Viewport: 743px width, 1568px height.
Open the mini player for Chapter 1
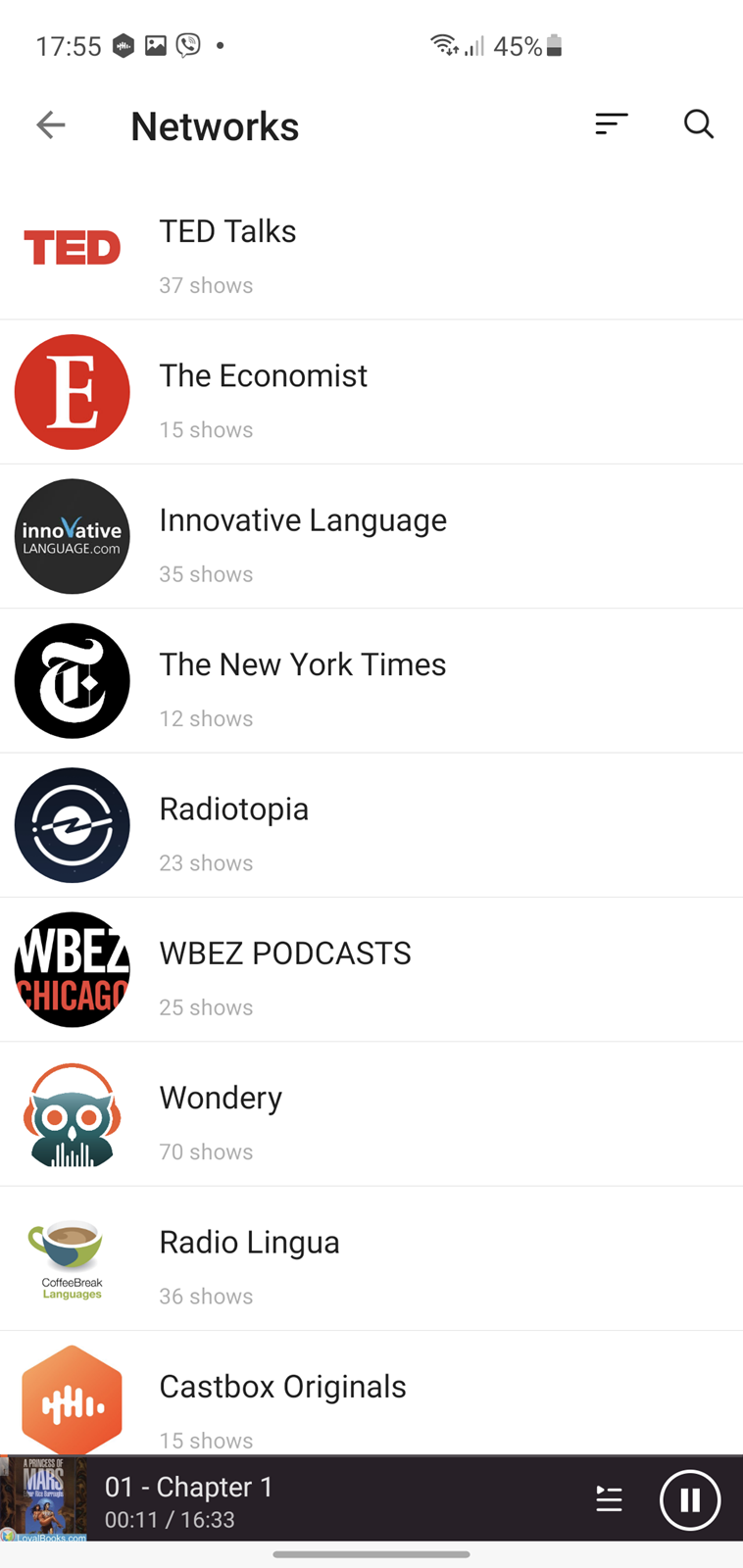click(x=294, y=1499)
